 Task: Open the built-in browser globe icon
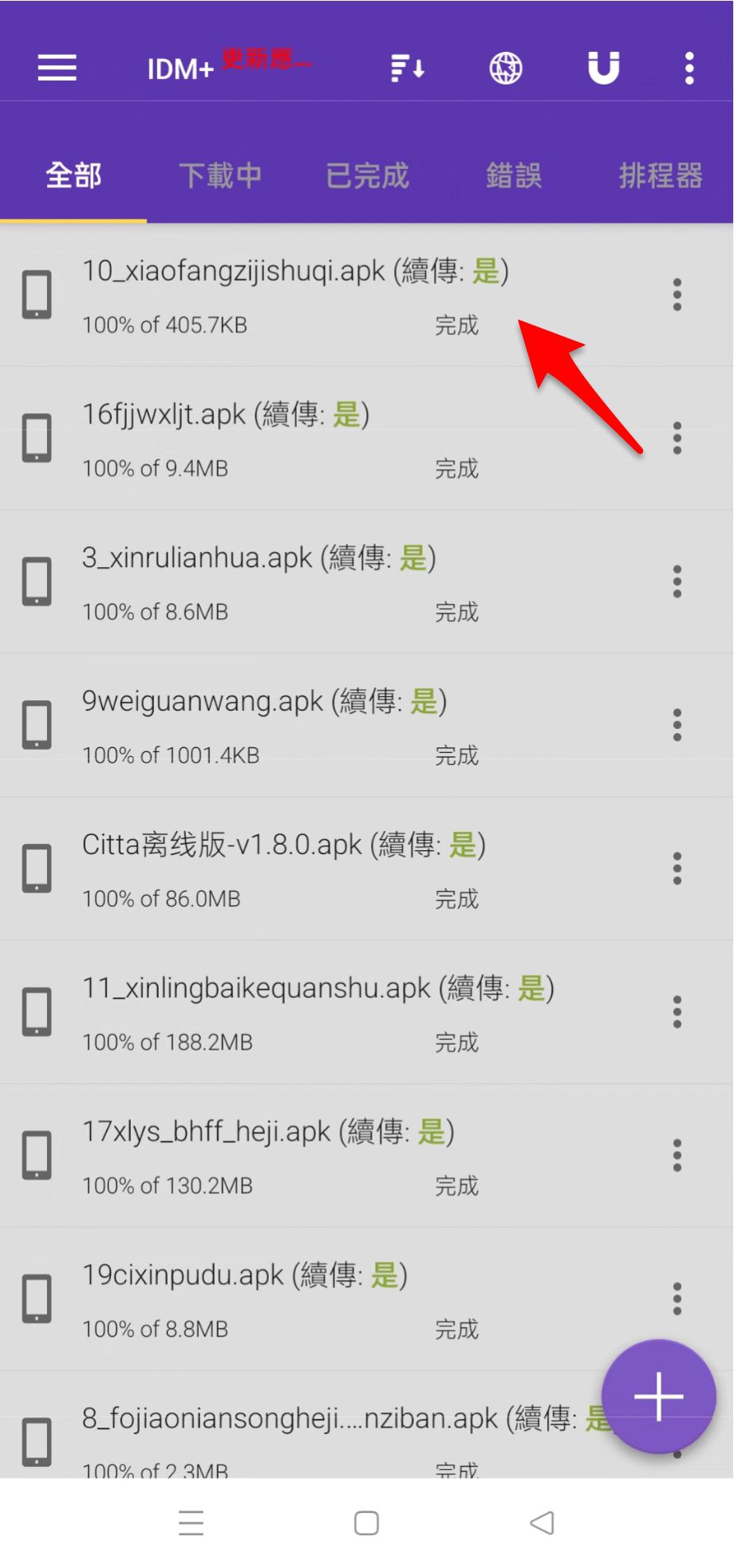coord(505,69)
